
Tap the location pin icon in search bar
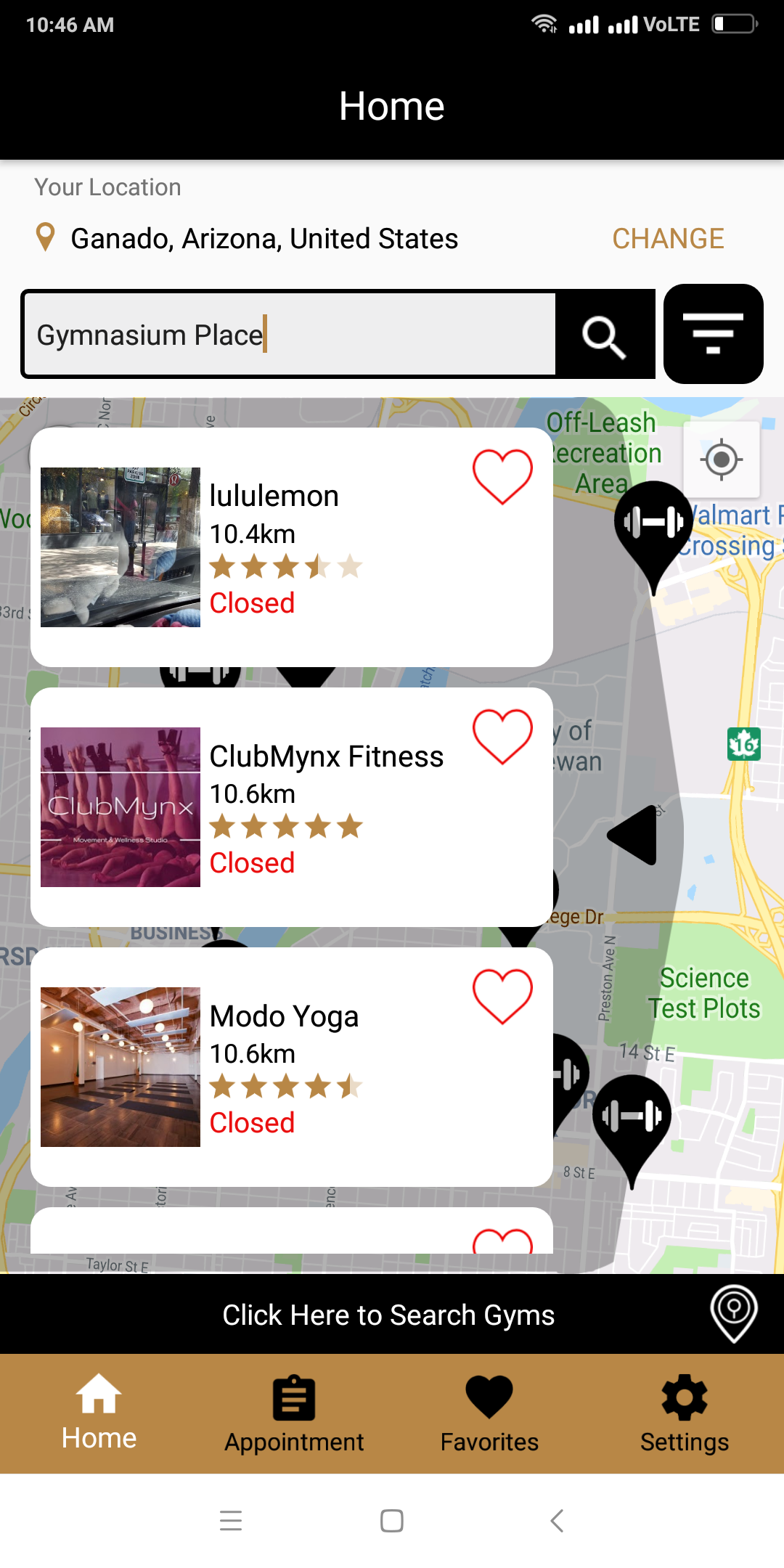(x=733, y=1314)
